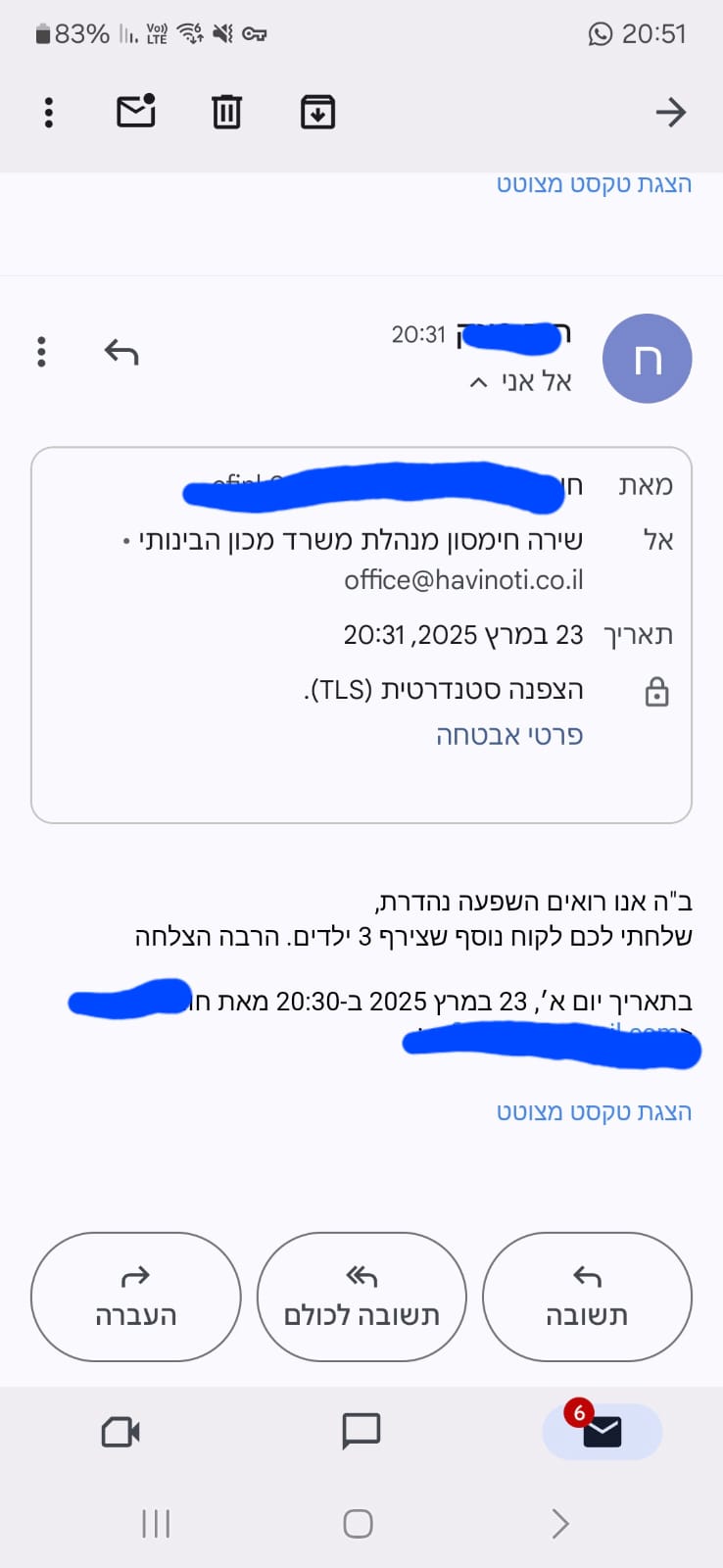723x1568 pixels.
Task: Mark this email as unread
Action: click(136, 112)
